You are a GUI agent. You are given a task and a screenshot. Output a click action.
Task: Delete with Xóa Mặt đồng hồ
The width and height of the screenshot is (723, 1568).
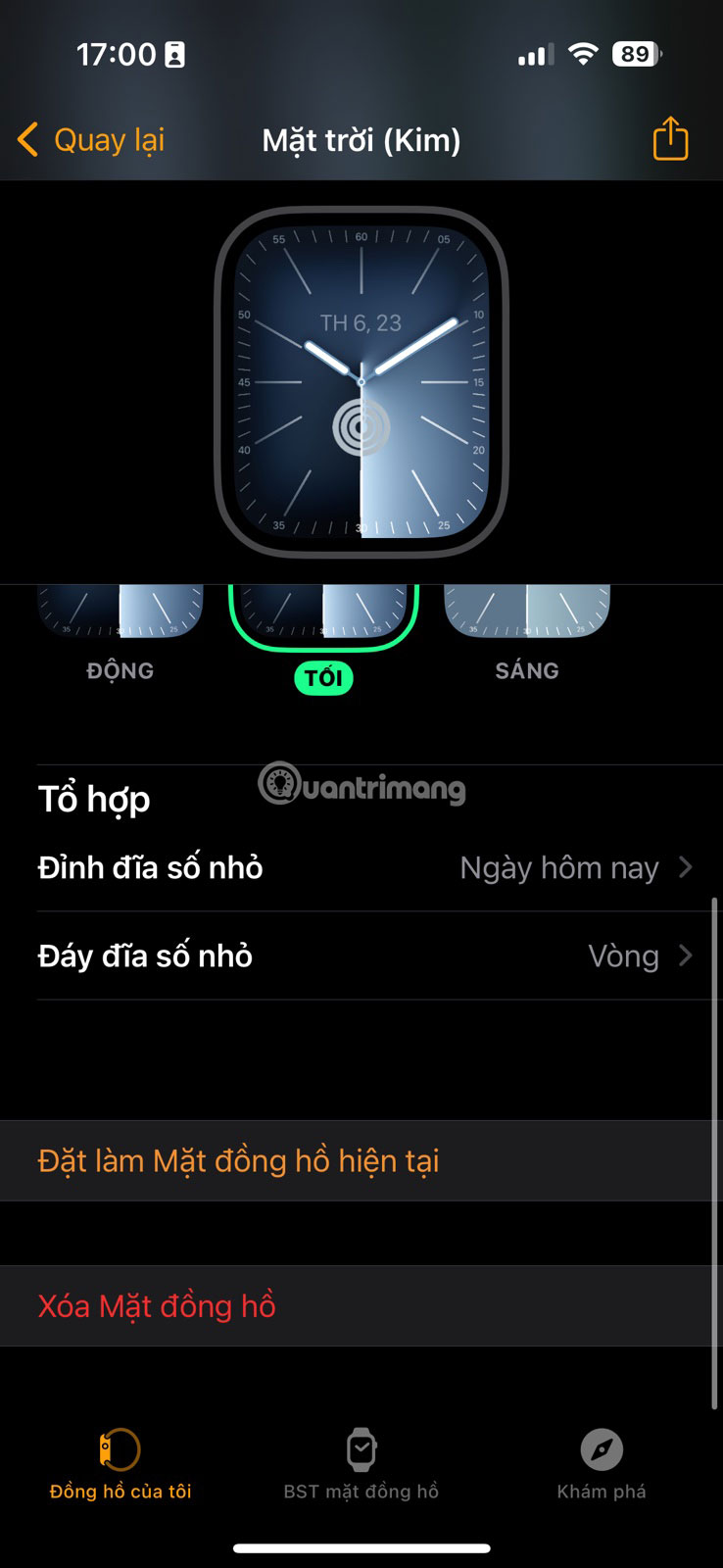click(157, 1306)
